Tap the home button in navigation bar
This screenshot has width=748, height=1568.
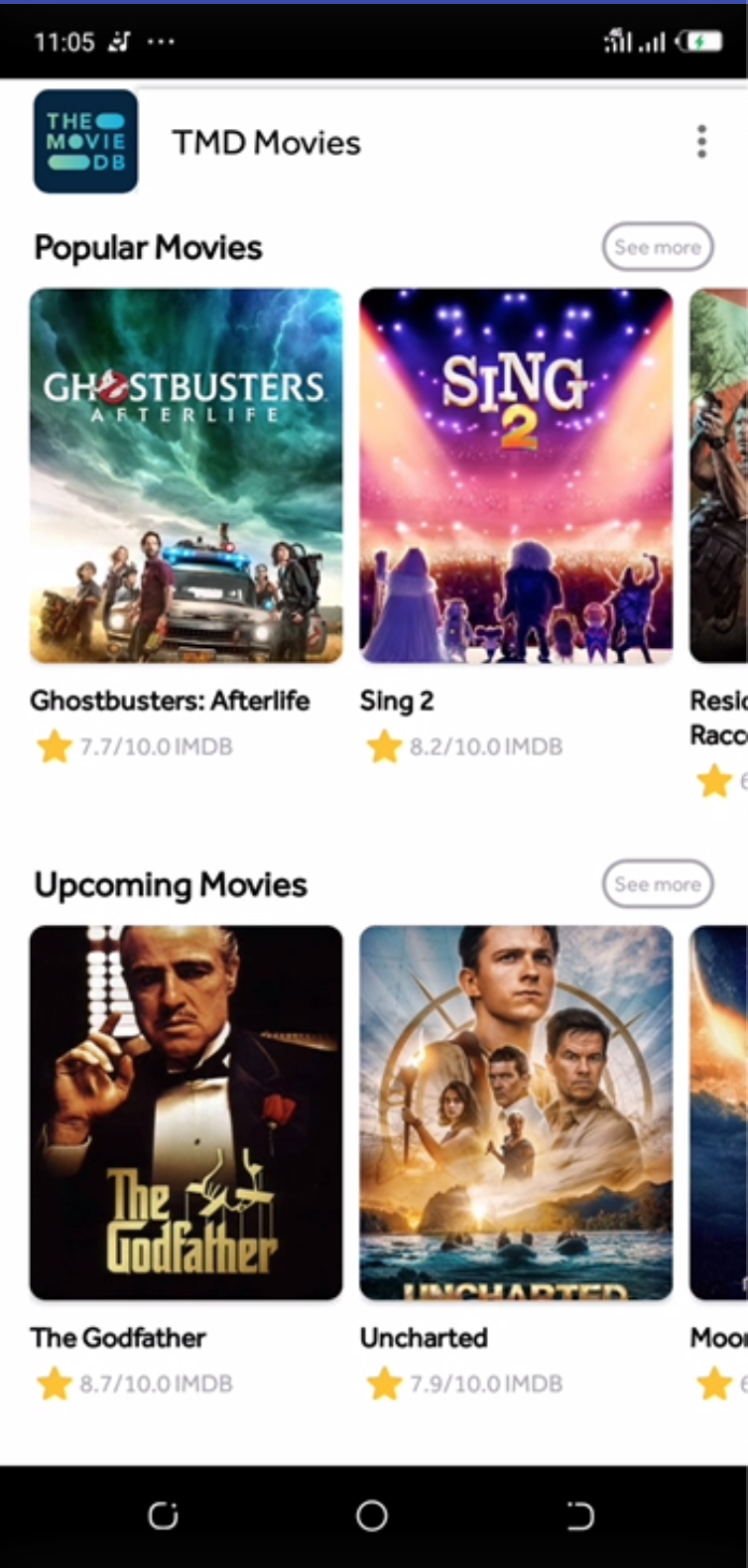point(372,1515)
